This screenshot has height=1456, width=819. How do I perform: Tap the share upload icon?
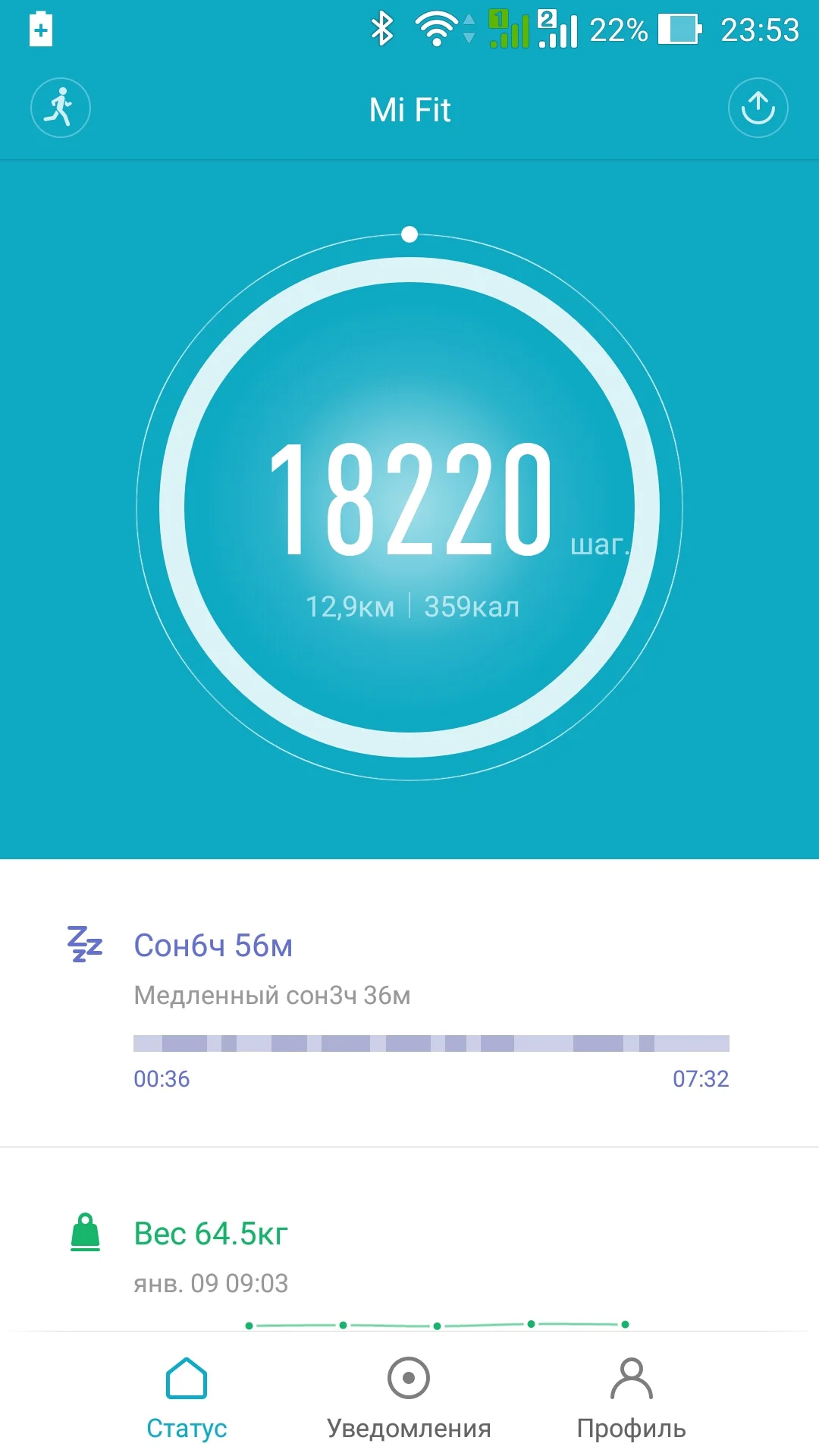pos(758,108)
